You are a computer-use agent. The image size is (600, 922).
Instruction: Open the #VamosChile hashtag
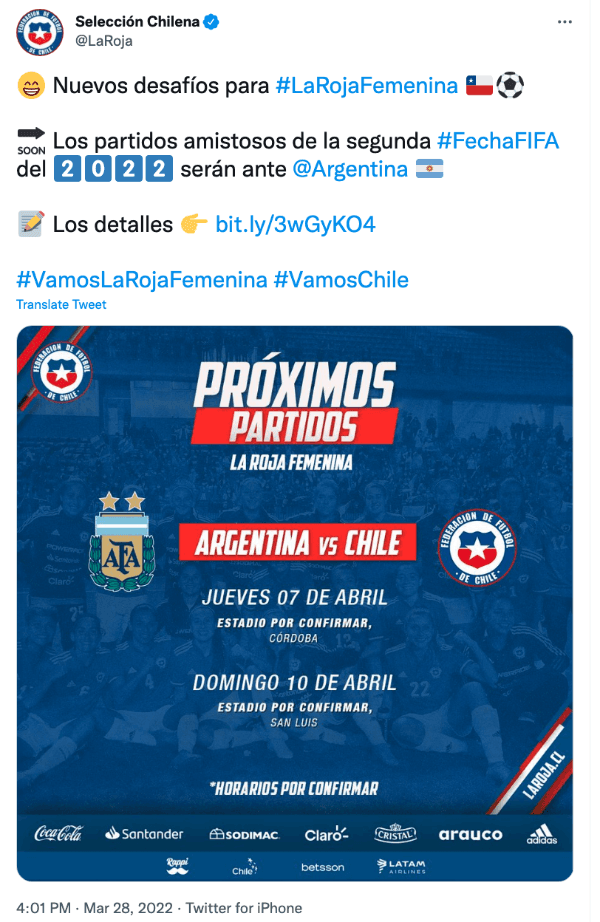point(341,279)
